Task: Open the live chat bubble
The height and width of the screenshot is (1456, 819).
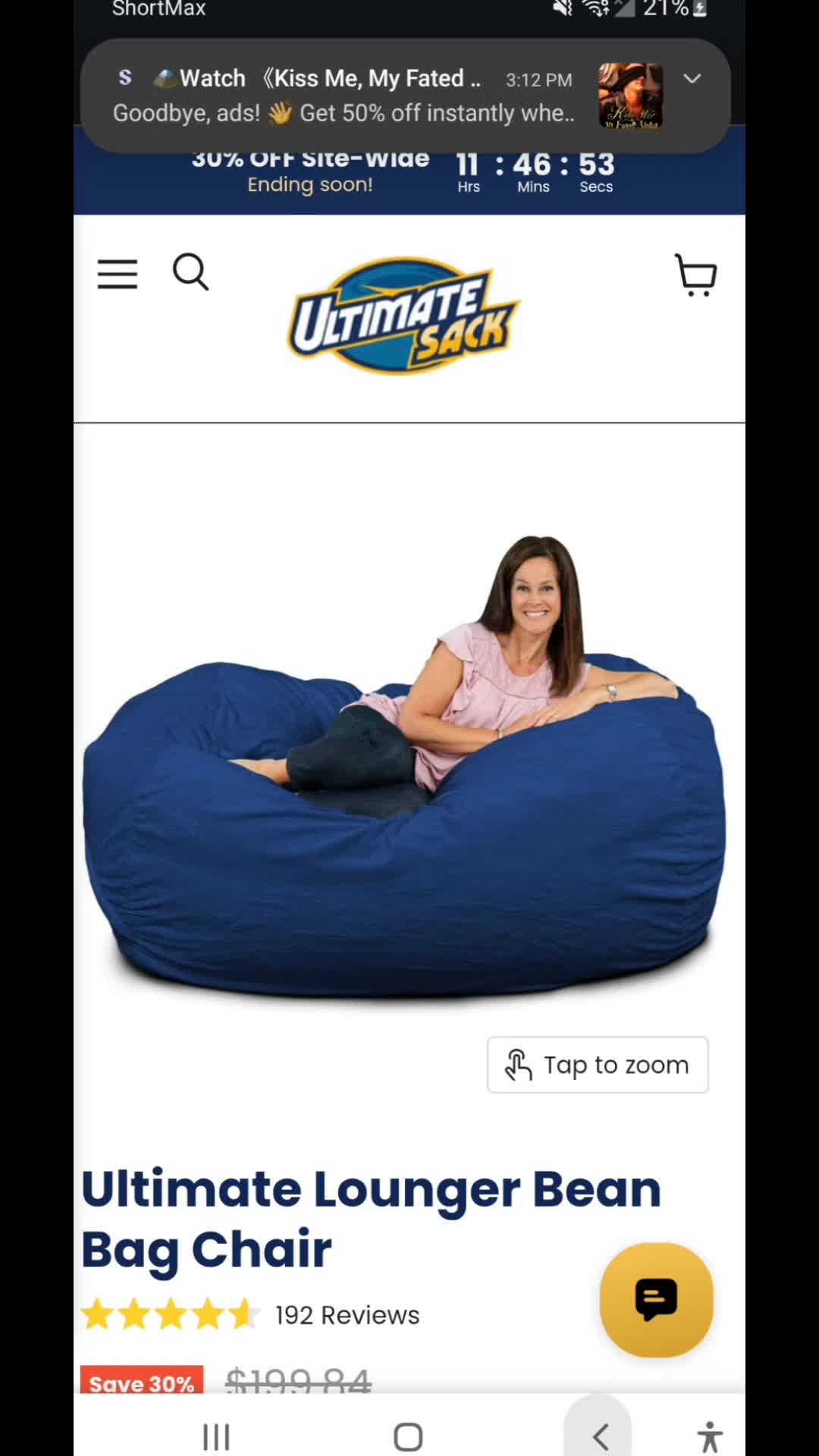Action: tap(656, 1300)
